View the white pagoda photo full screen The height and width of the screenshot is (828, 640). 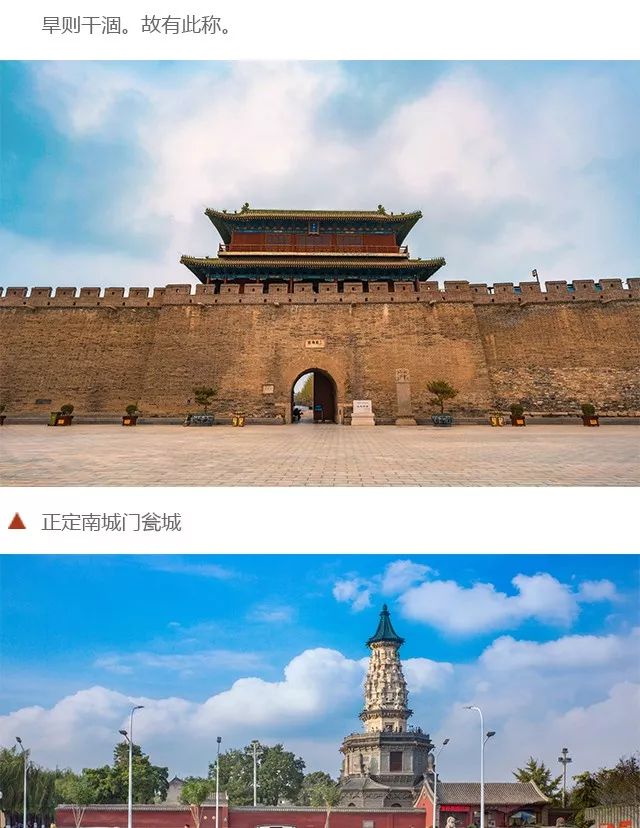pyautogui.click(x=320, y=690)
